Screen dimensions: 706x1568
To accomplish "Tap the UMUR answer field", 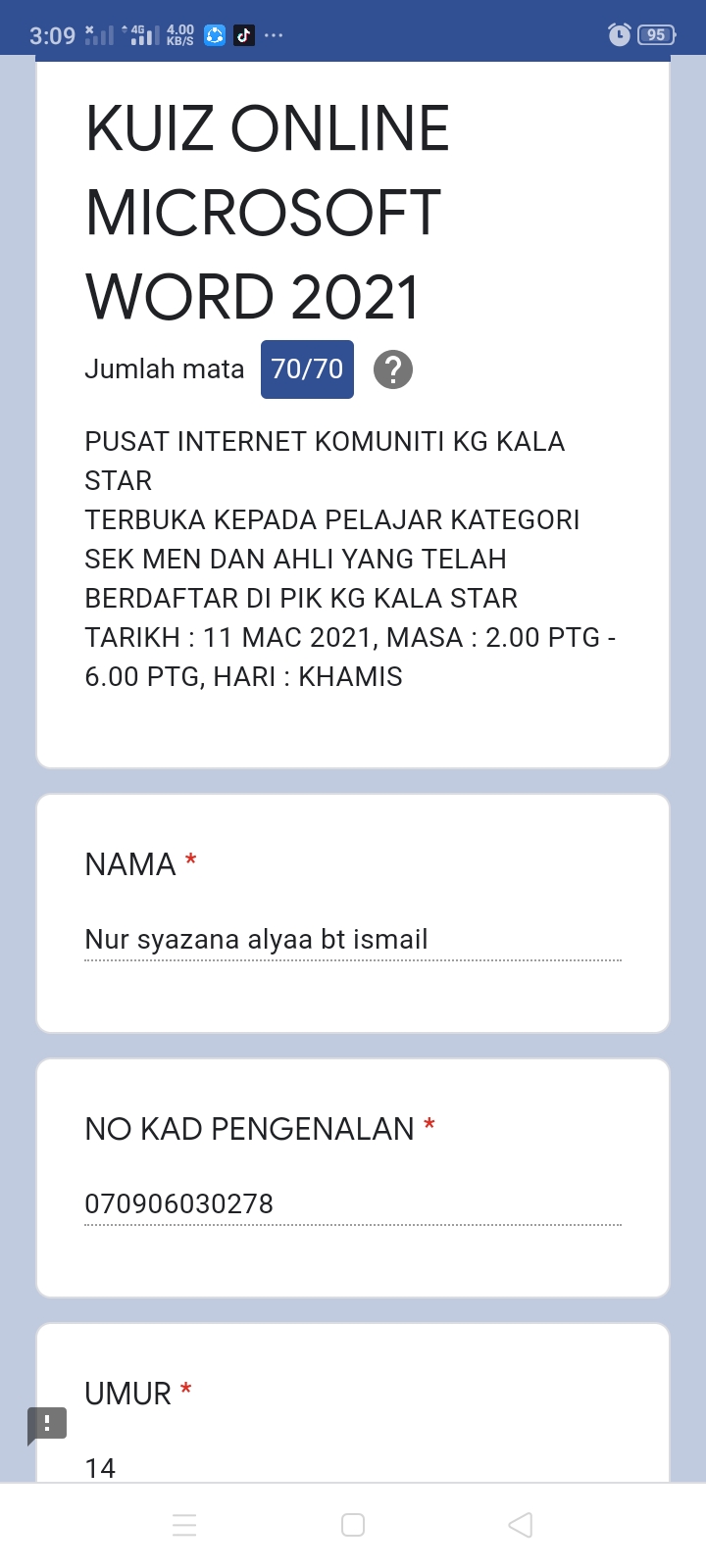I will (353, 1467).
